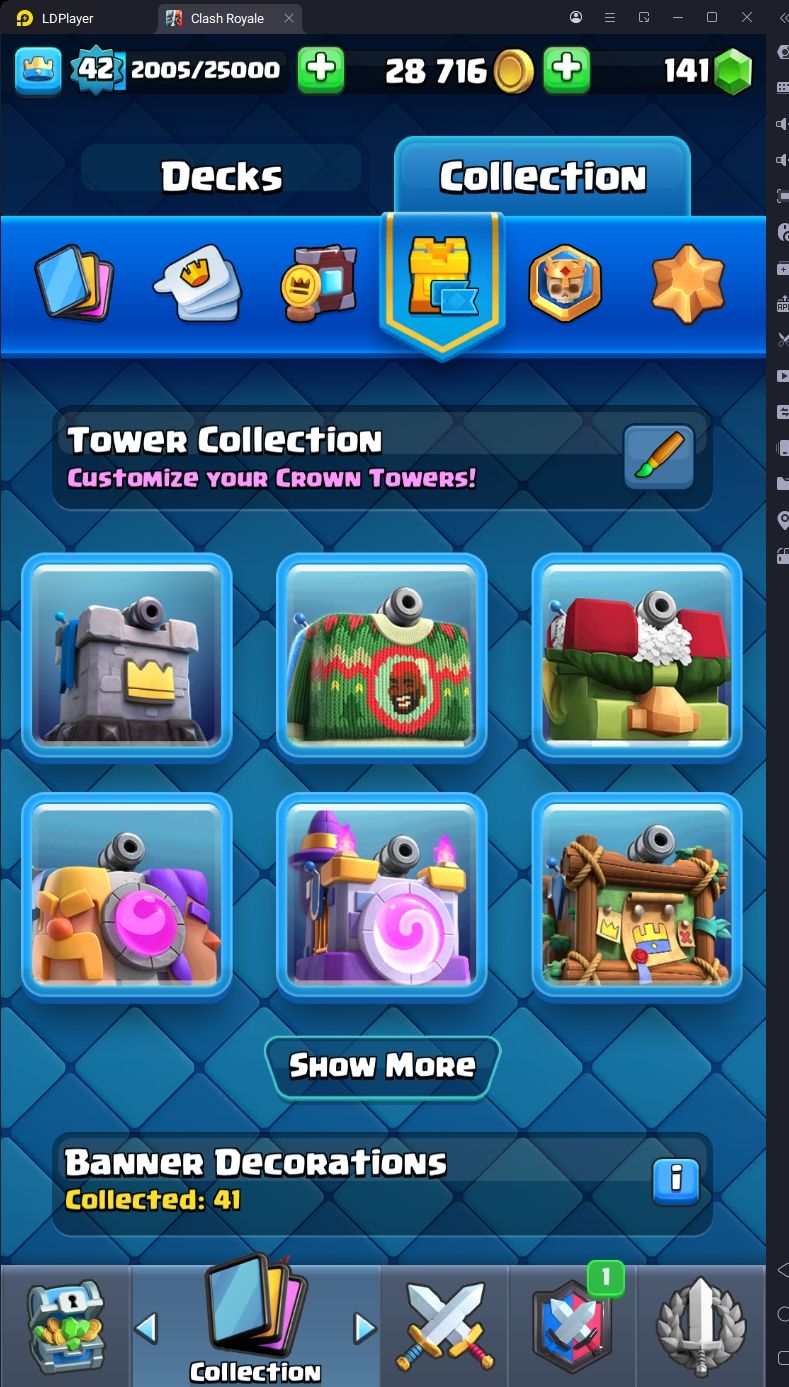The image size is (789, 1387).
Task: Tap the paintbrush to customize Crown Towers
Action: click(659, 457)
